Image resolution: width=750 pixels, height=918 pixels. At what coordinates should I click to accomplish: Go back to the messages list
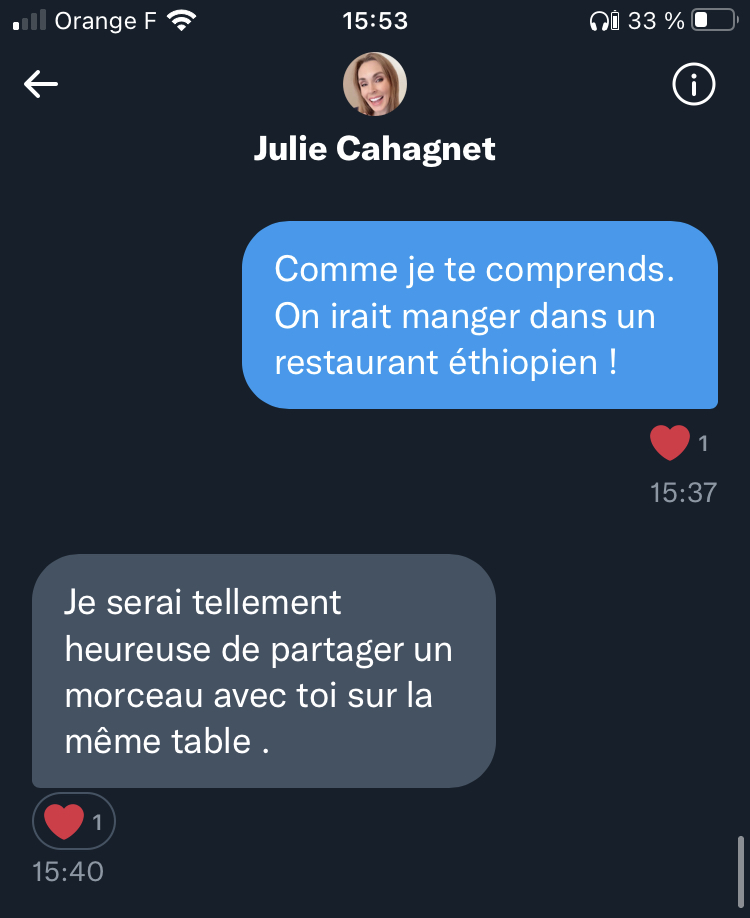click(41, 85)
